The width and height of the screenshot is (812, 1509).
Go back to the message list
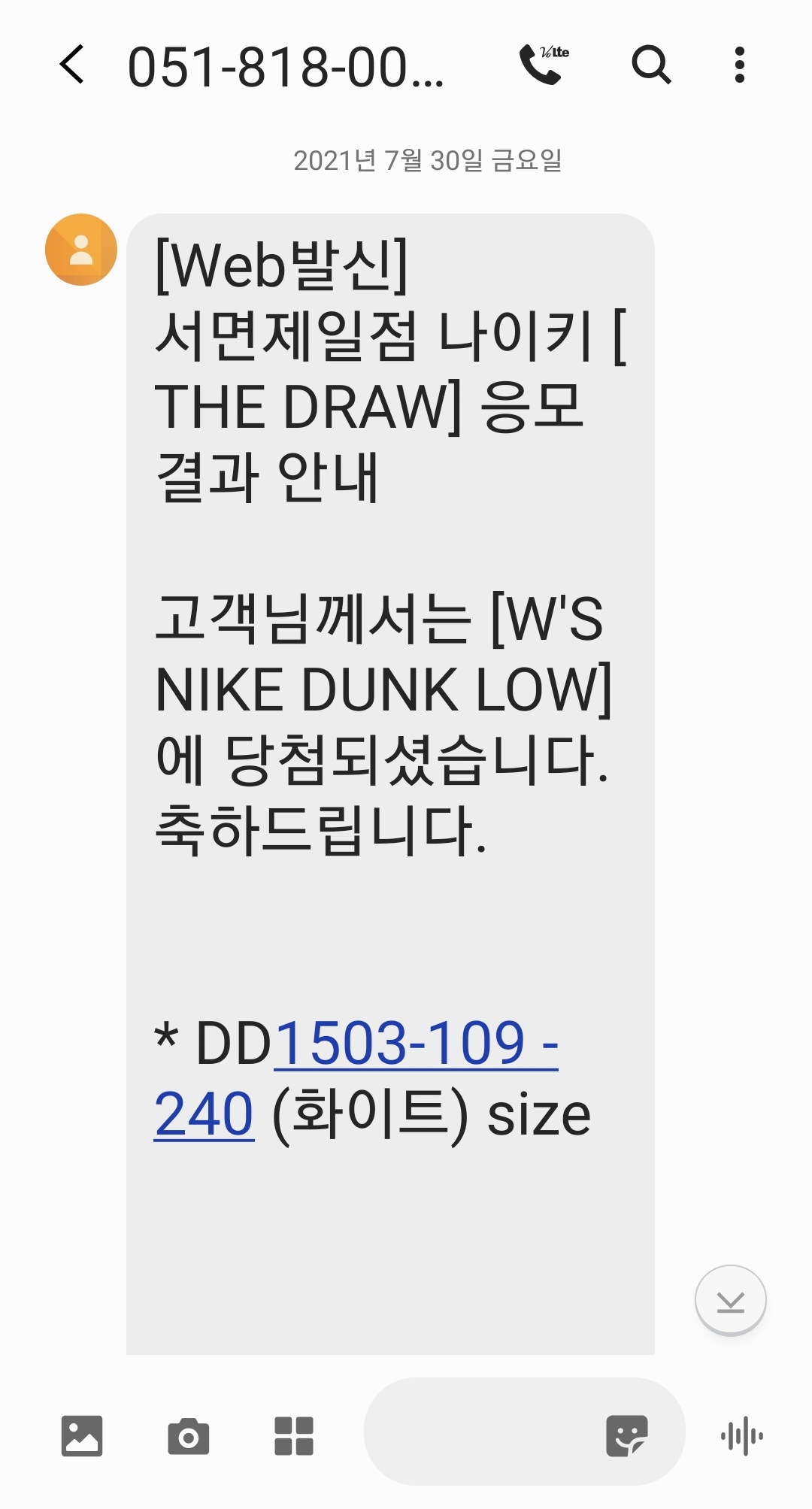tap(72, 65)
